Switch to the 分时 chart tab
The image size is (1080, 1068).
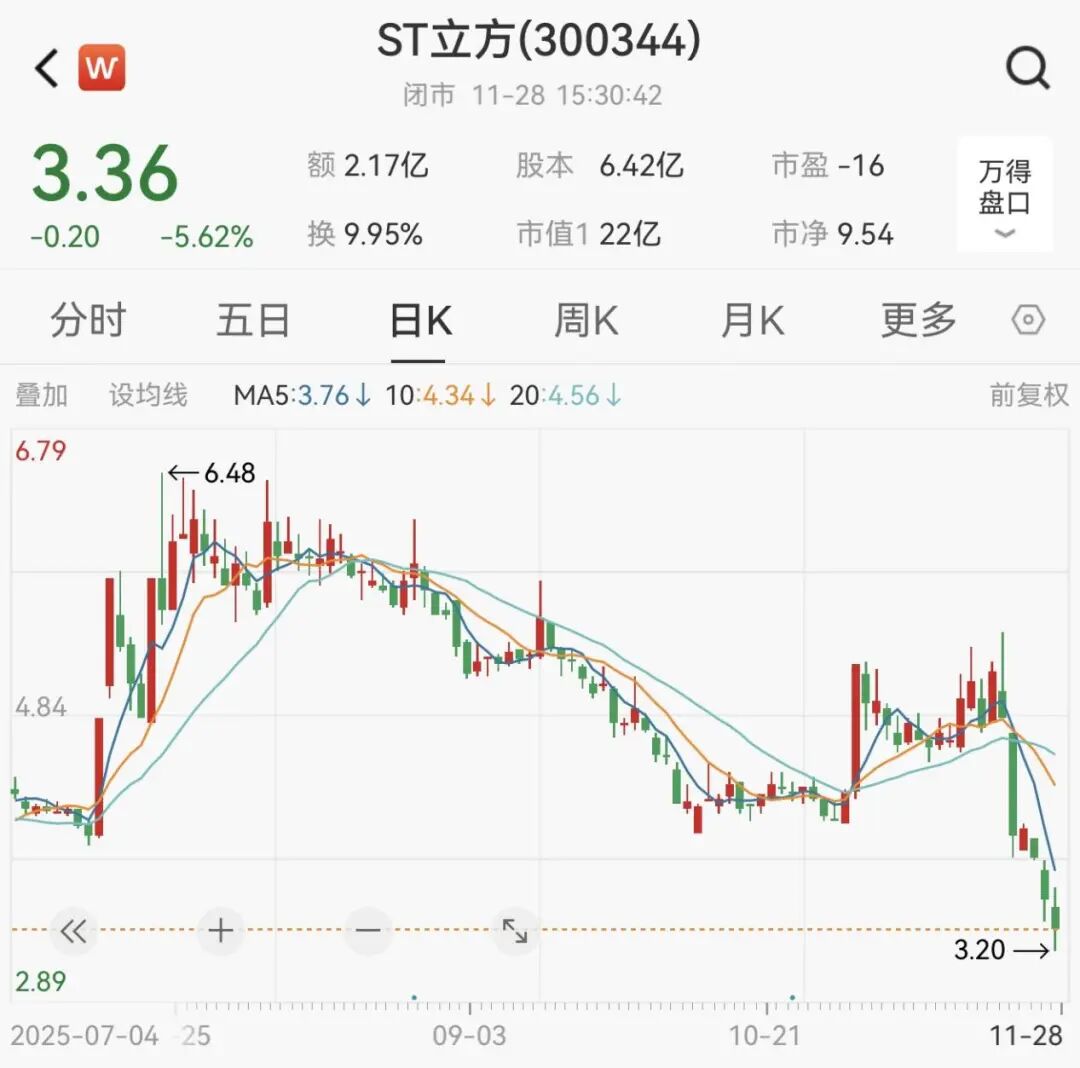88,321
